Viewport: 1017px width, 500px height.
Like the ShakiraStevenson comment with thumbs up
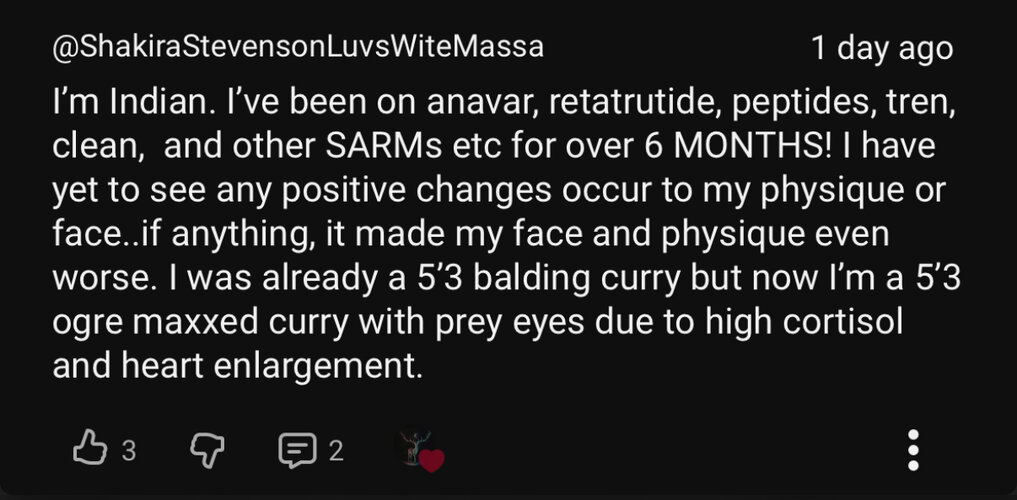[x=91, y=450]
